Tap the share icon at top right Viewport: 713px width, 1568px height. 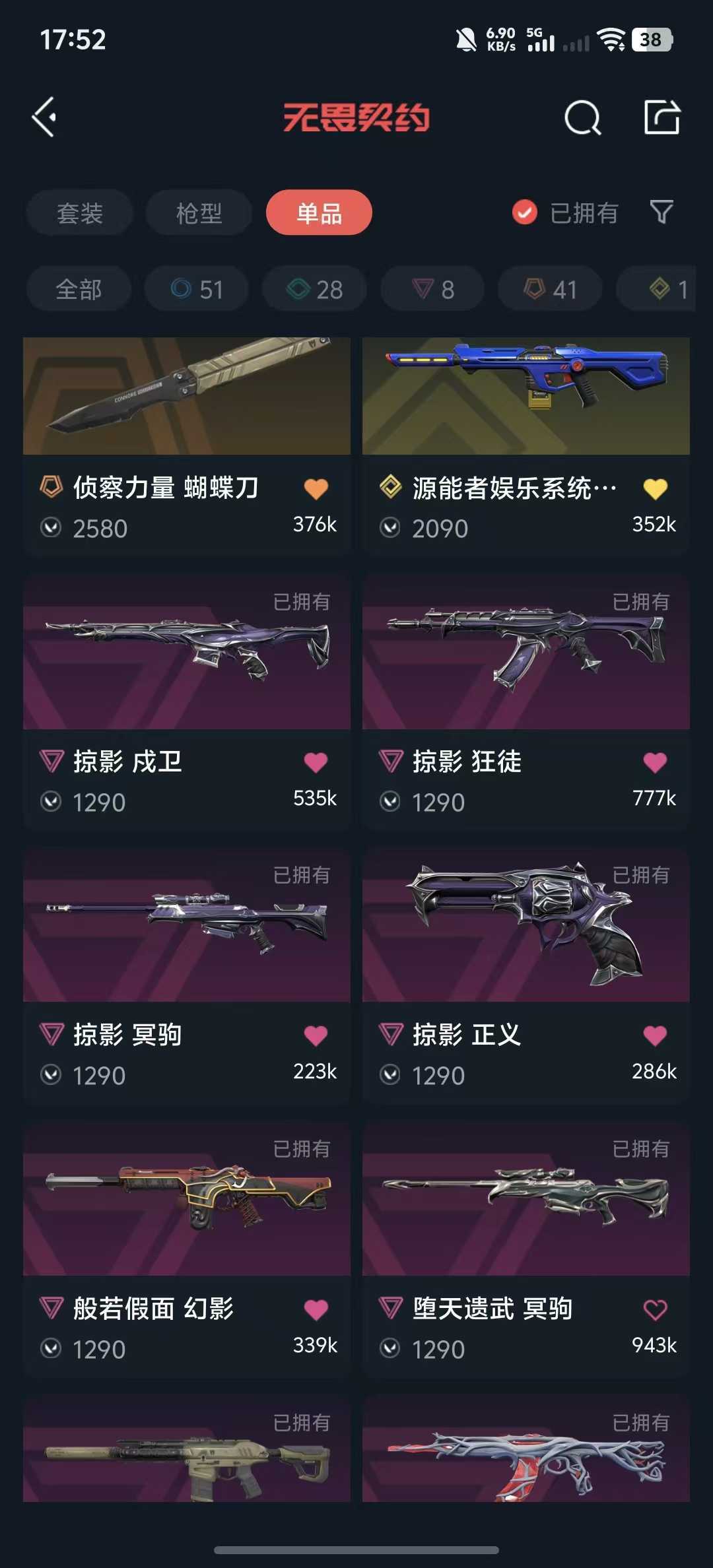coord(663,117)
